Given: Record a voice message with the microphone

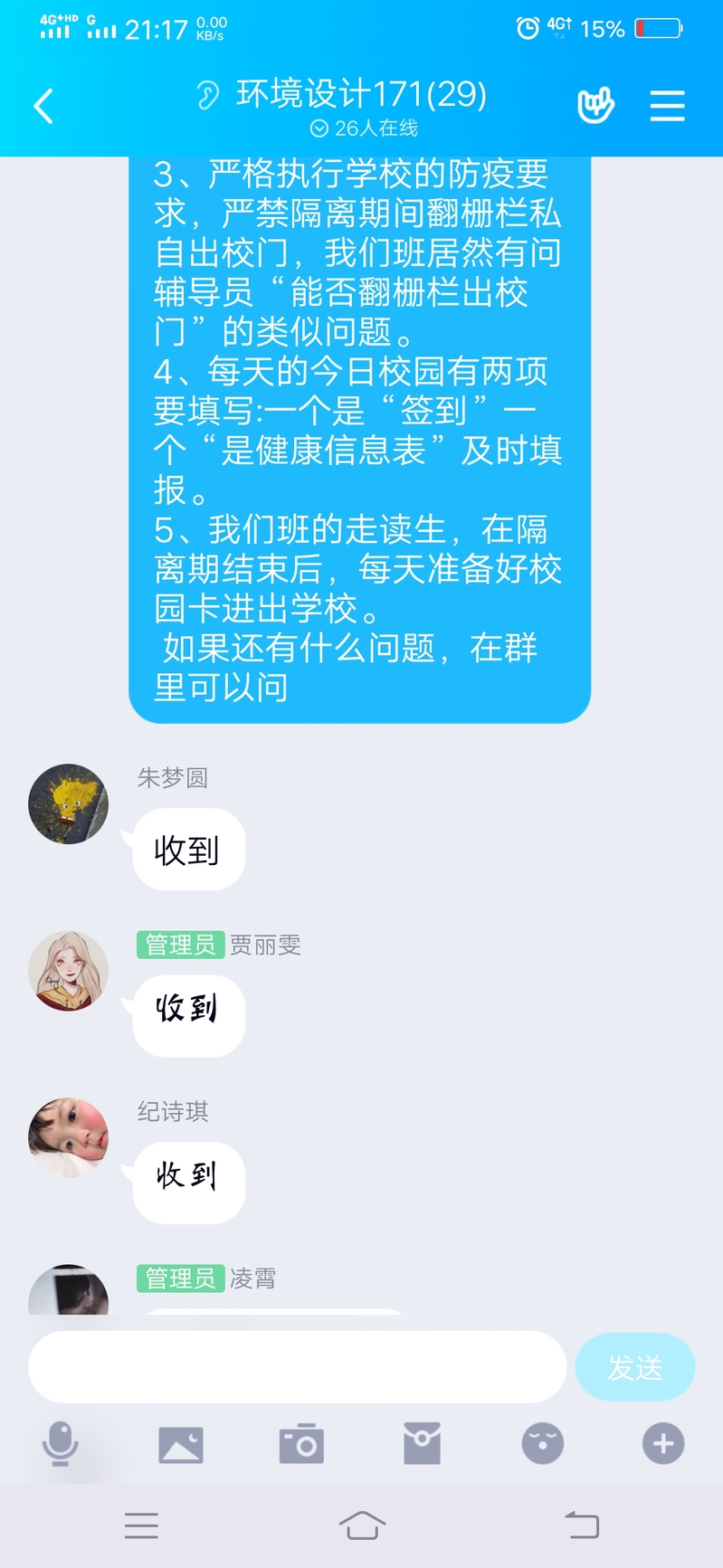Looking at the screenshot, I should click(x=61, y=1443).
